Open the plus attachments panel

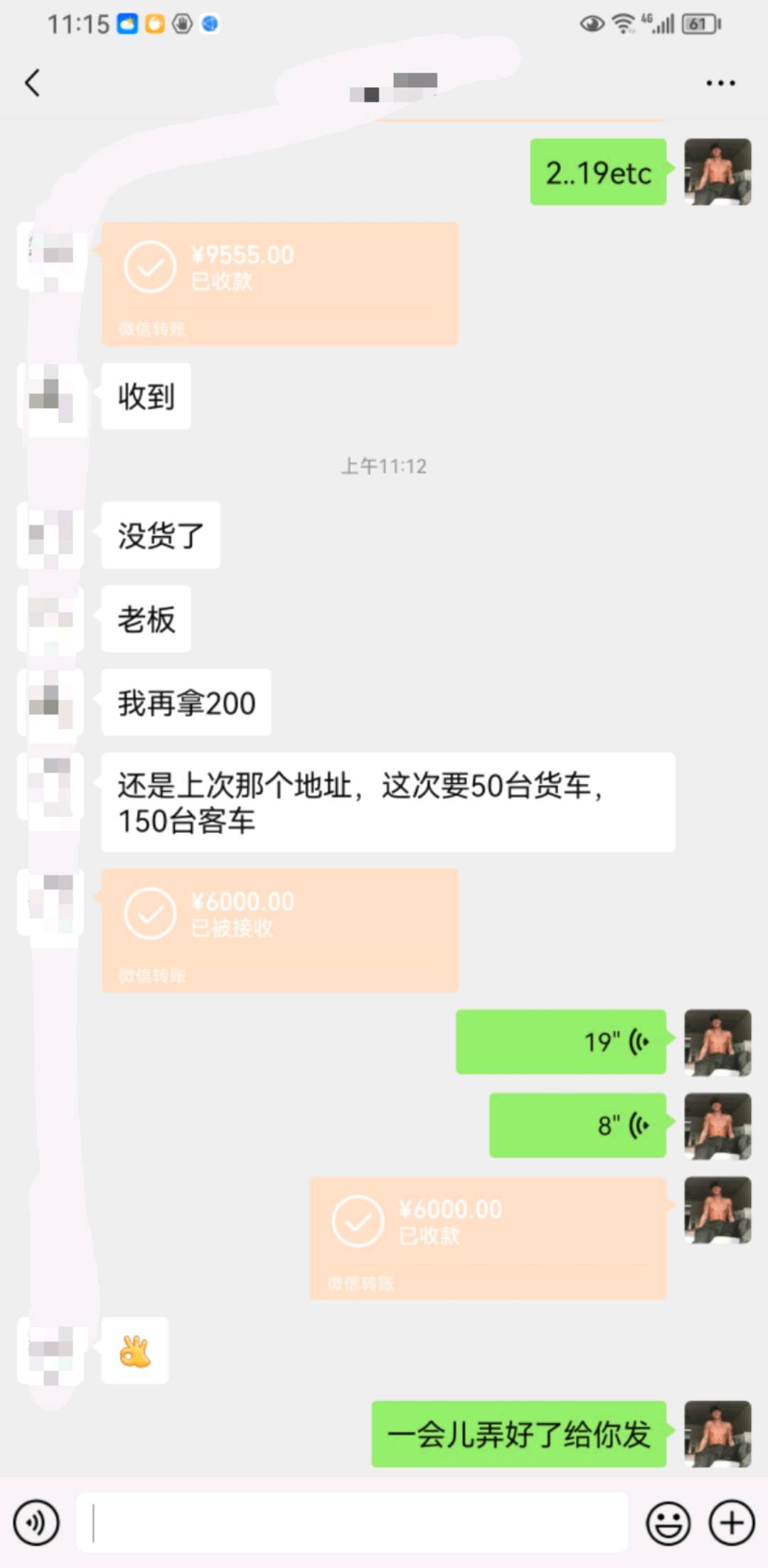click(732, 1522)
